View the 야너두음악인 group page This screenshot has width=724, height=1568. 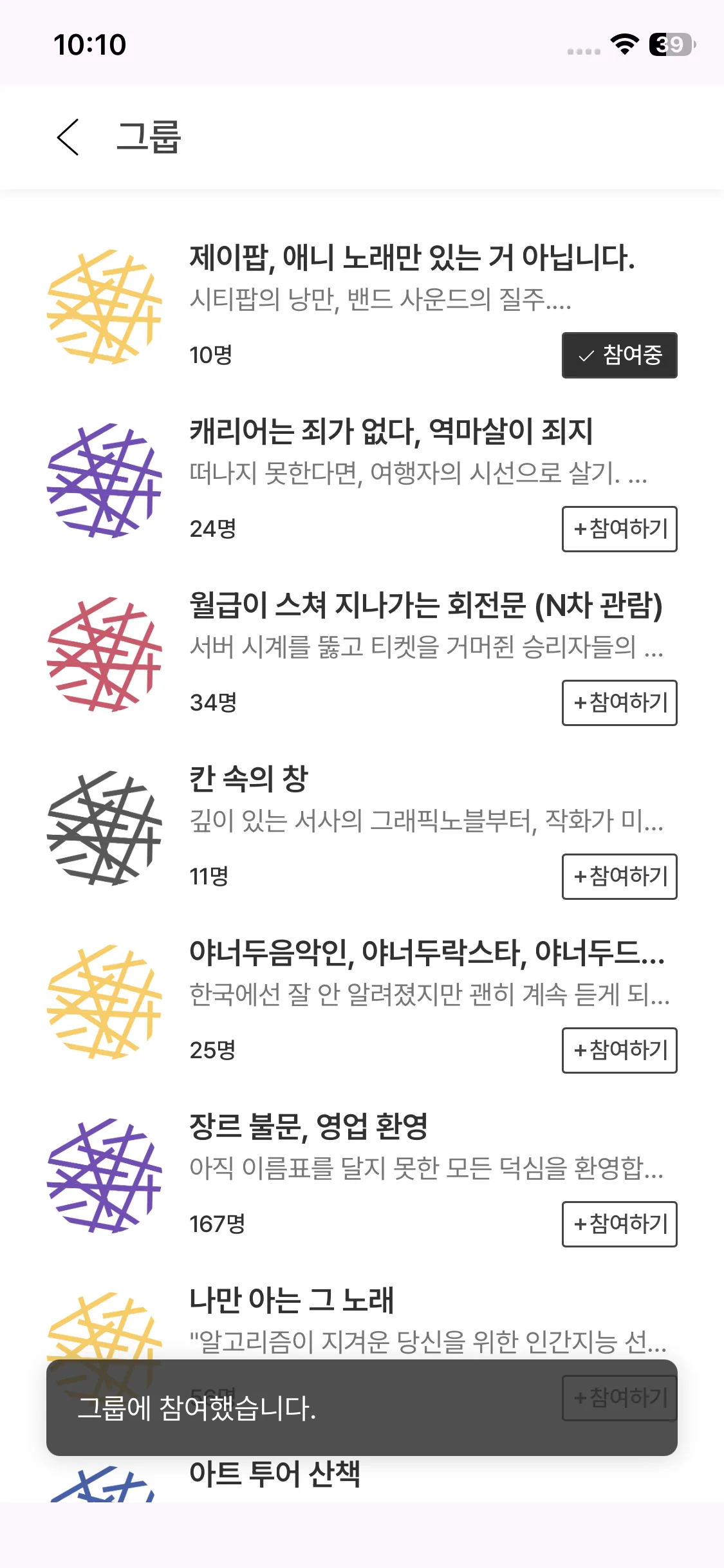point(425,954)
